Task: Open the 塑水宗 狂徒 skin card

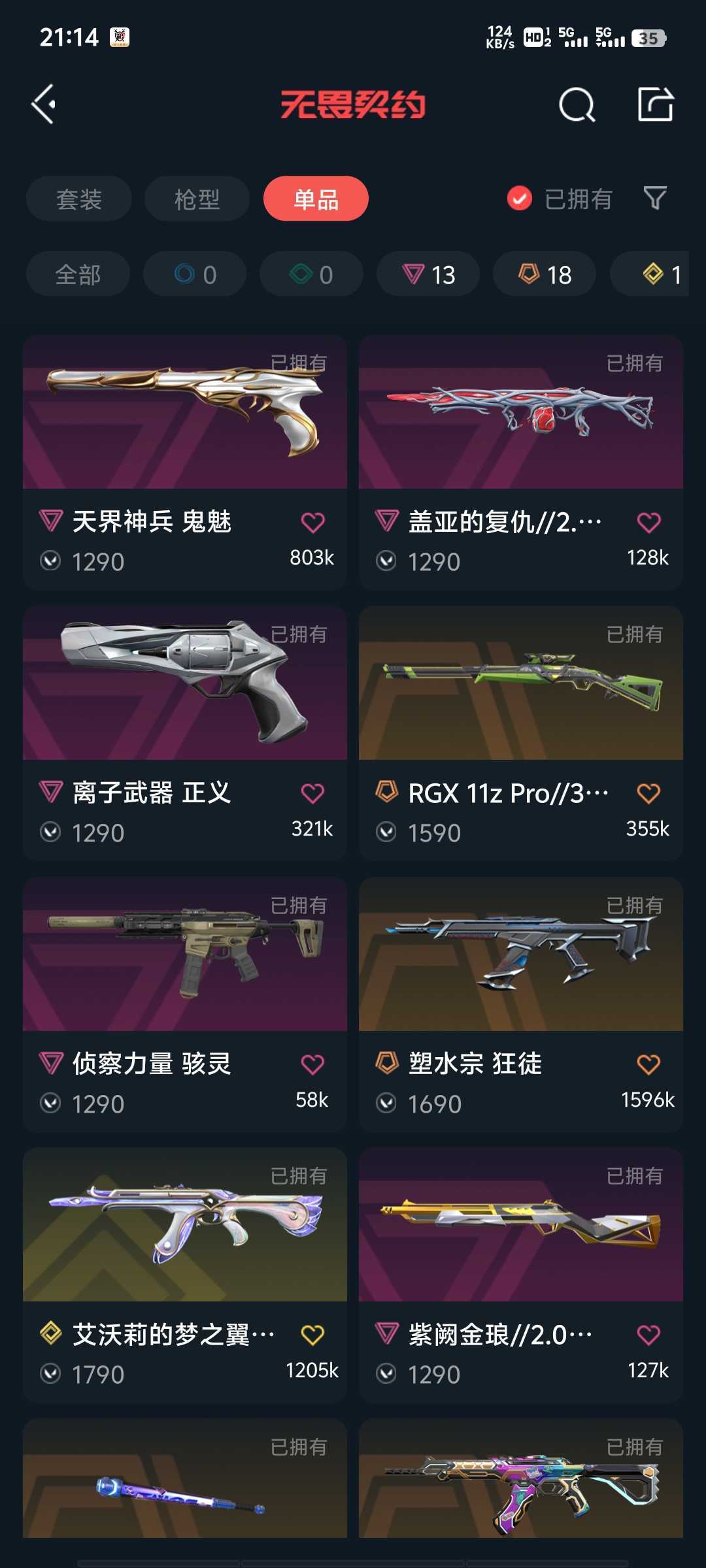Action: [x=521, y=1004]
